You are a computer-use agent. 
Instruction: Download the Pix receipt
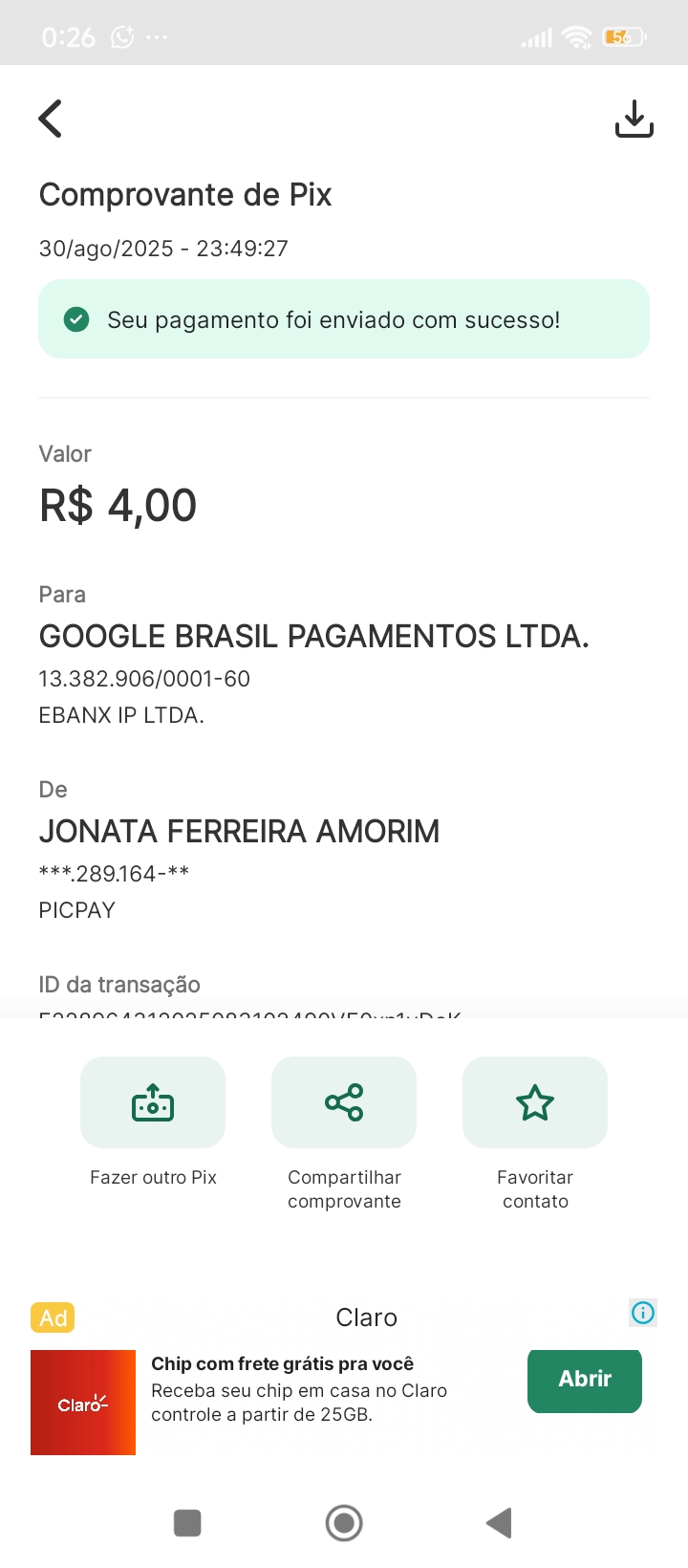click(x=634, y=120)
